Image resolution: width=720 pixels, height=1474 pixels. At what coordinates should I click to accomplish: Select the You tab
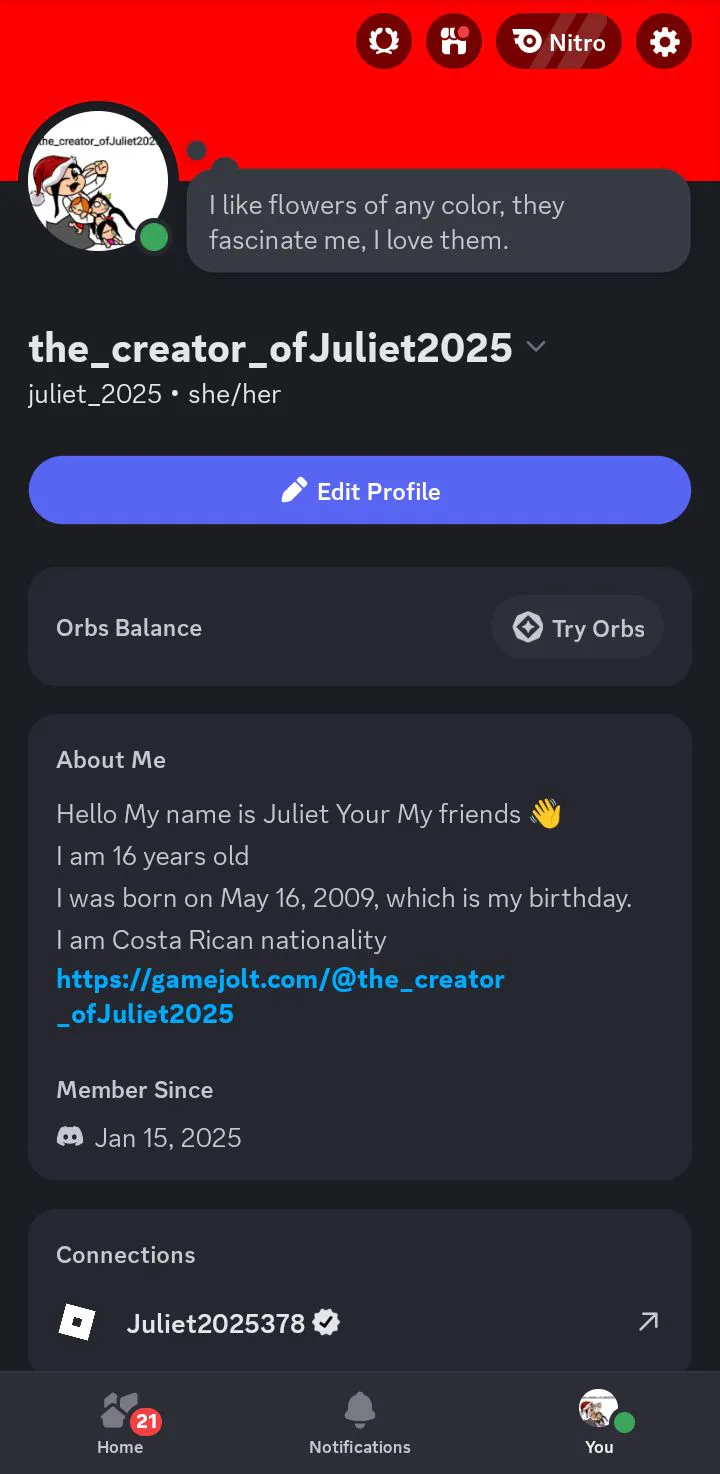pos(599,1423)
